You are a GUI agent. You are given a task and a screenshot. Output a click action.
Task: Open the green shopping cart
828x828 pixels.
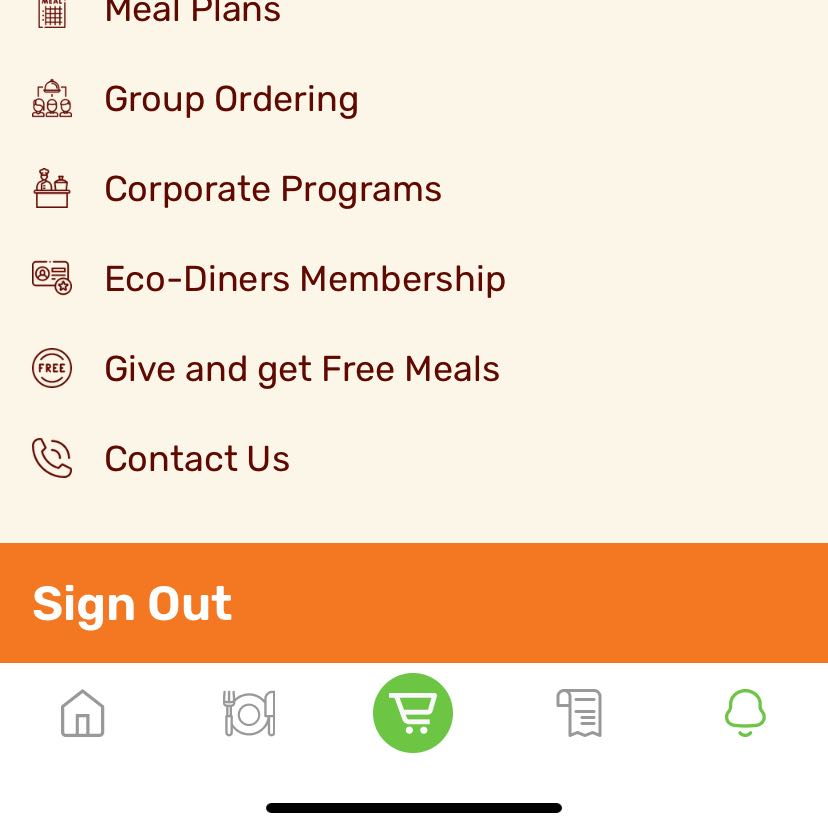point(413,713)
